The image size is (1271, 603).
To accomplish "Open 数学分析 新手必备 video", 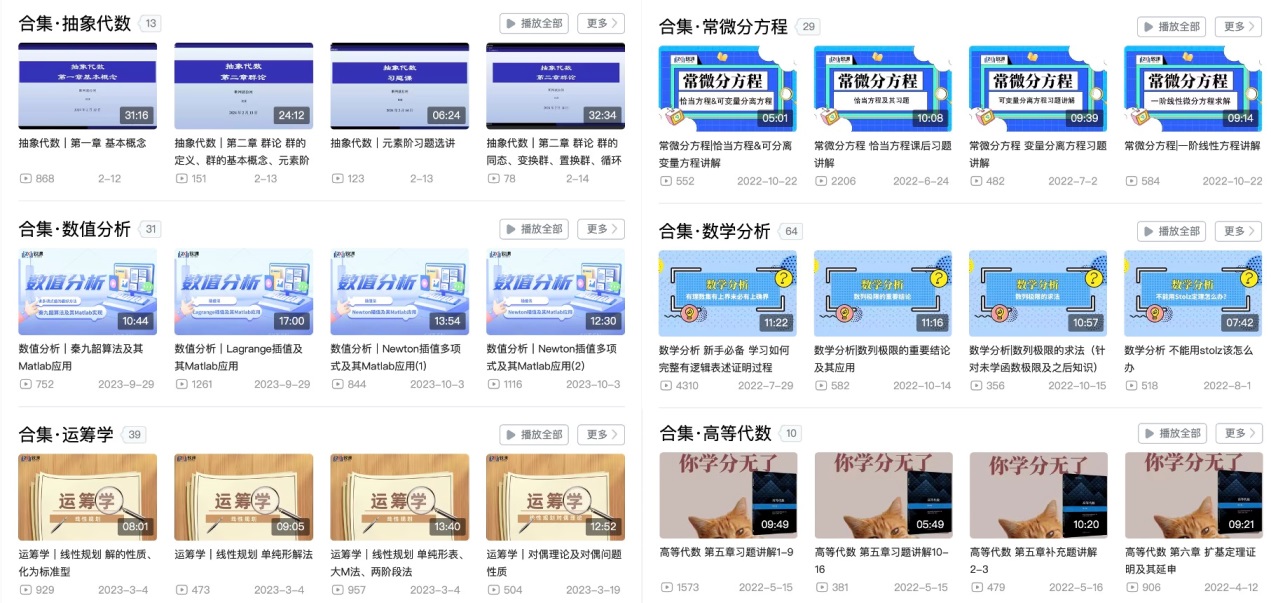I will 727,293.
